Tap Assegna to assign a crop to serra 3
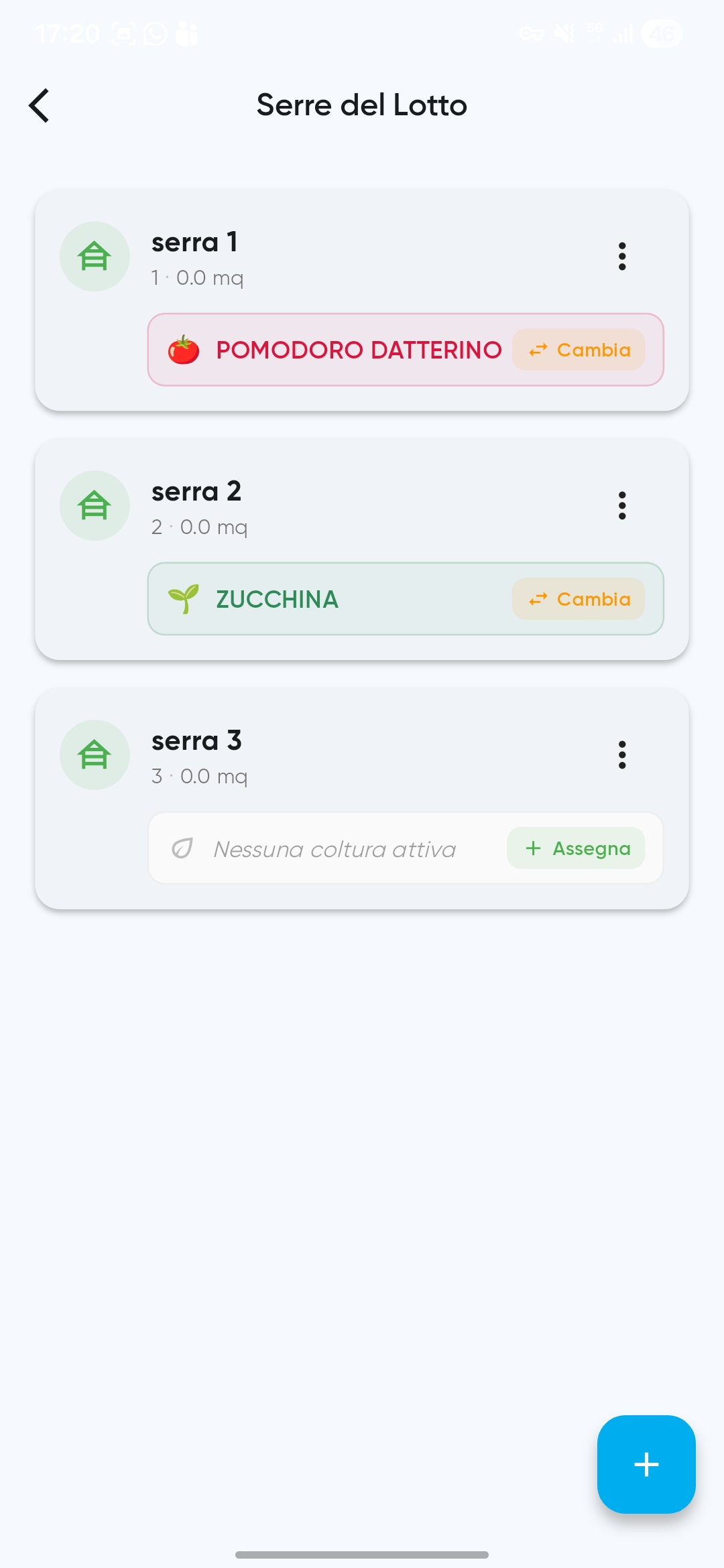The height and width of the screenshot is (1568, 724). 575,848
